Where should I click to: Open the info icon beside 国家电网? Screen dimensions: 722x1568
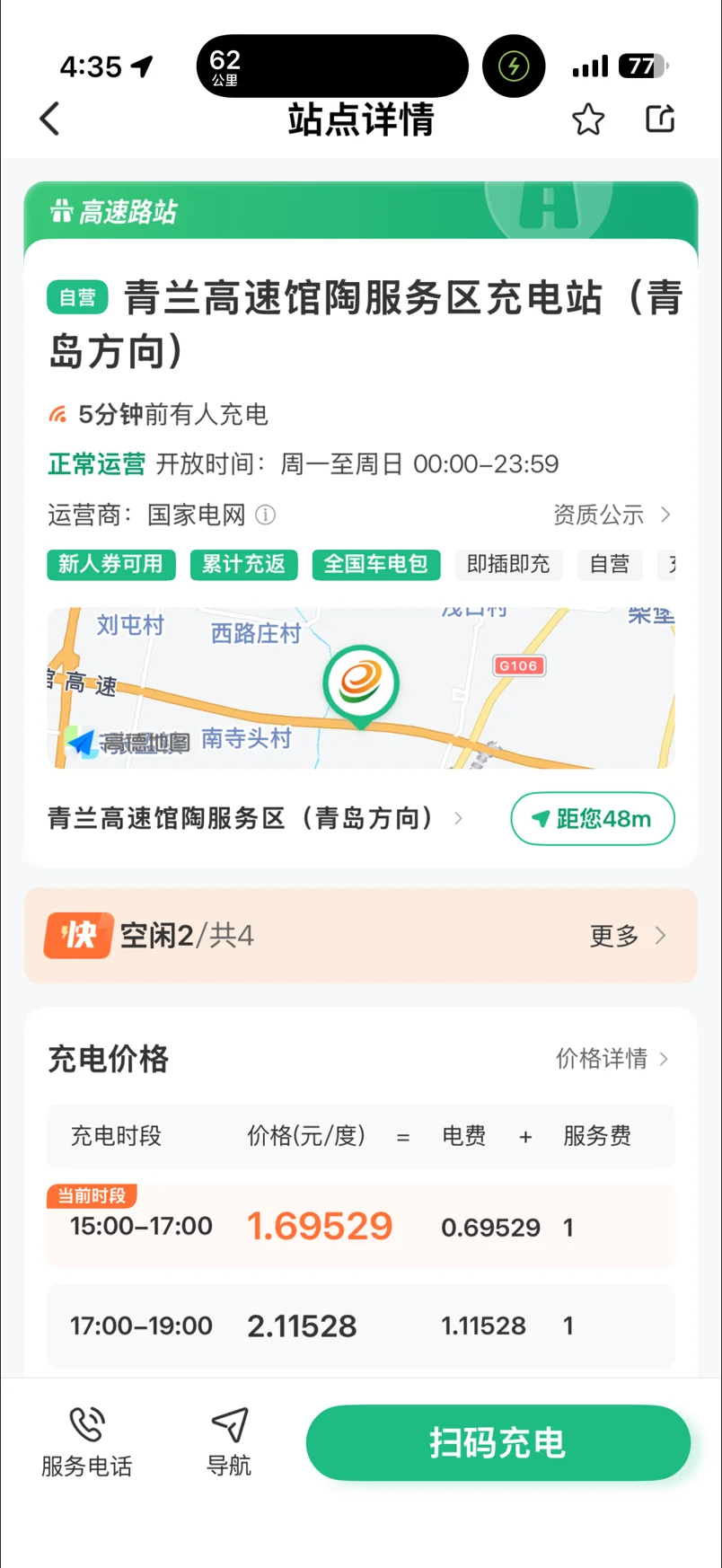(265, 515)
